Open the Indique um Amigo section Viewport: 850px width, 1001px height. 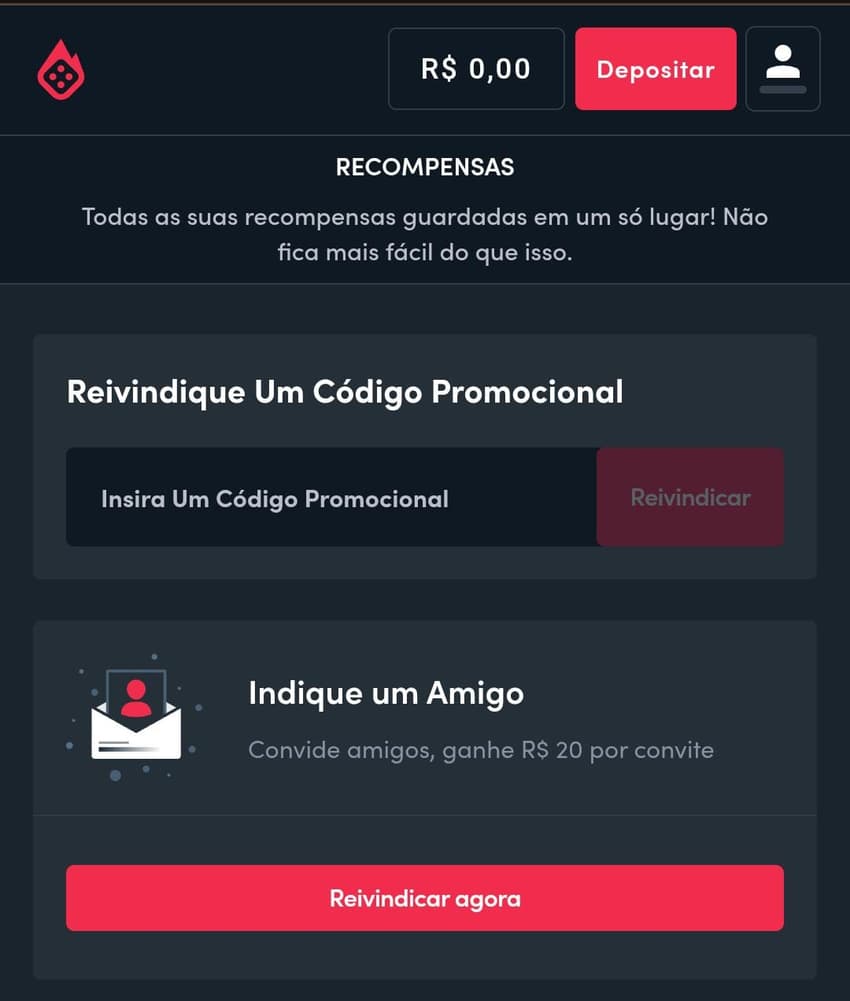pyautogui.click(x=386, y=693)
